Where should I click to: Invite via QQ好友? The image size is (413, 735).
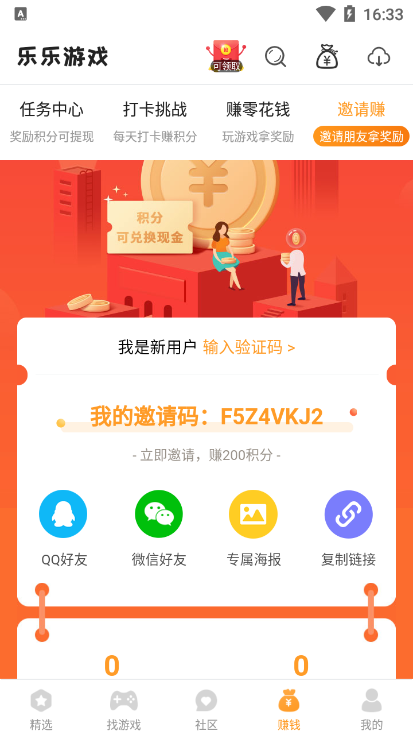64,528
